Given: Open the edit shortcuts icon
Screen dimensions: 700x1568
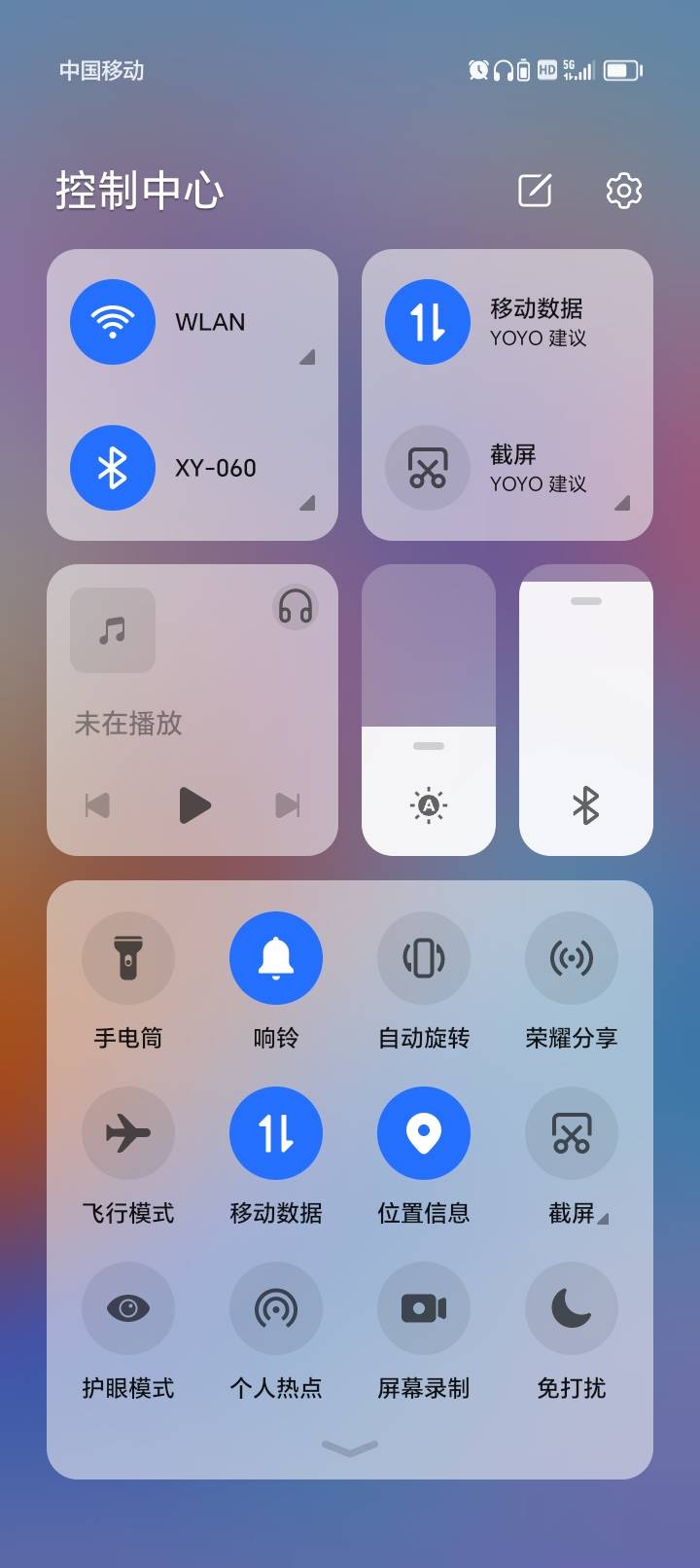Looking at the screenshot, I should 535,191.
